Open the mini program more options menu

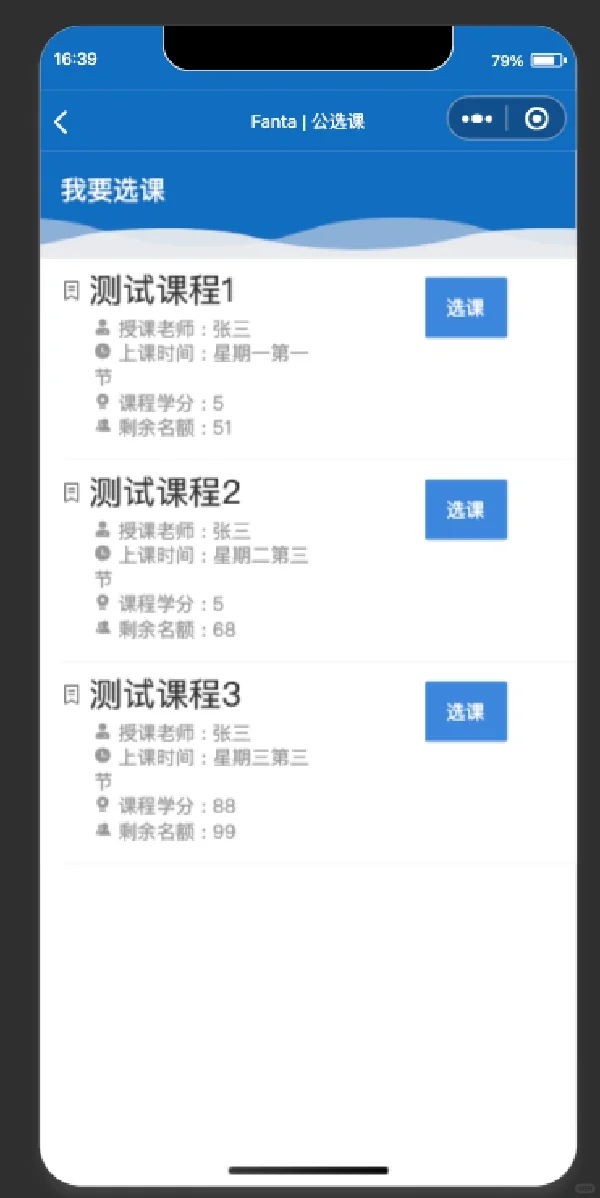(477, 119)
